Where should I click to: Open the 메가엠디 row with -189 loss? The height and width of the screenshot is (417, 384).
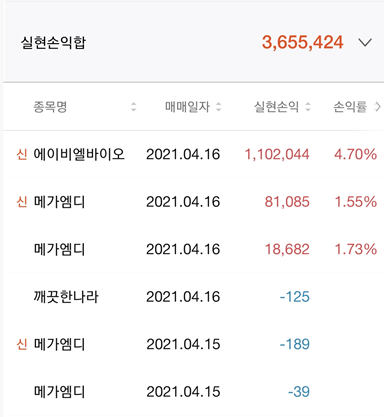194,344
